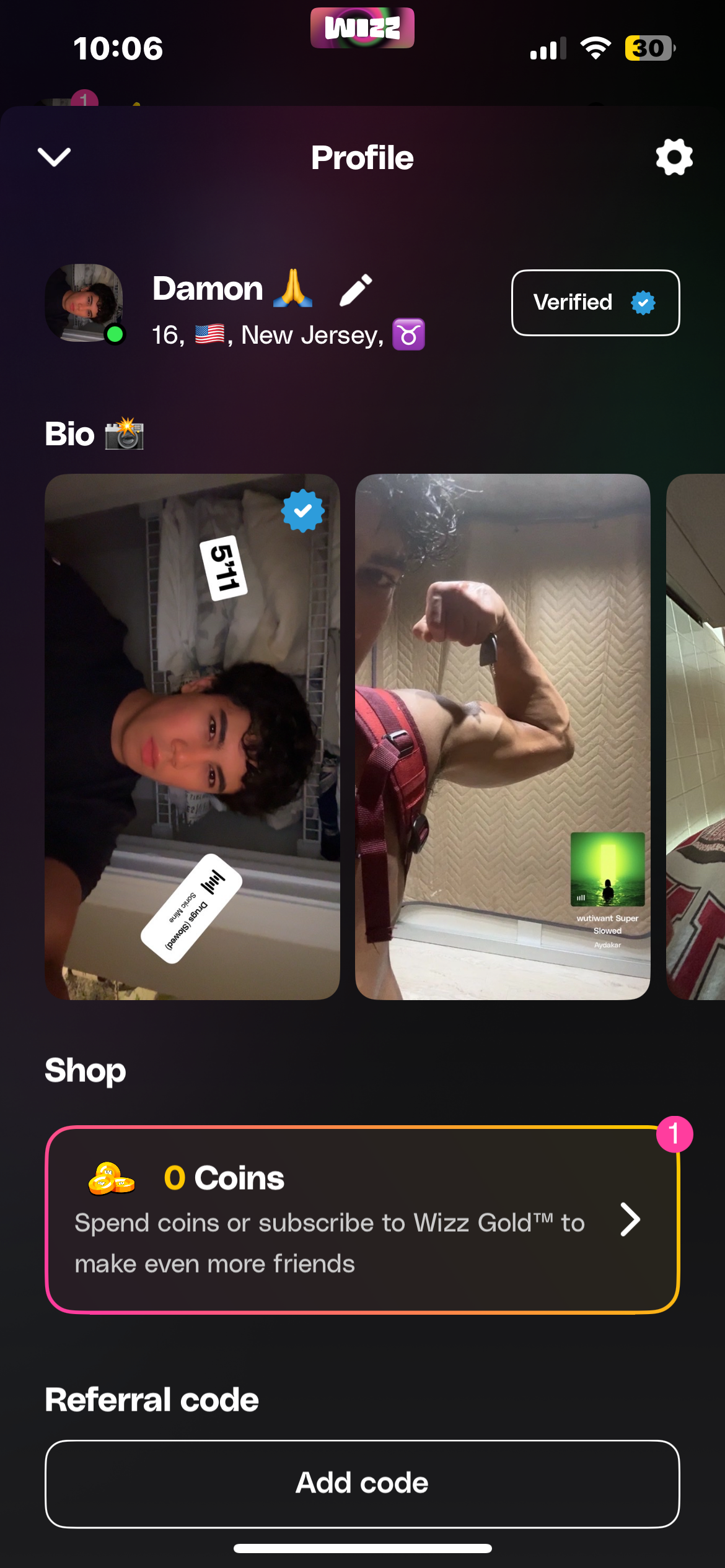Edit the name with the pencil icon
Screen dimensions: 725x1568
[x=356, y=290]
